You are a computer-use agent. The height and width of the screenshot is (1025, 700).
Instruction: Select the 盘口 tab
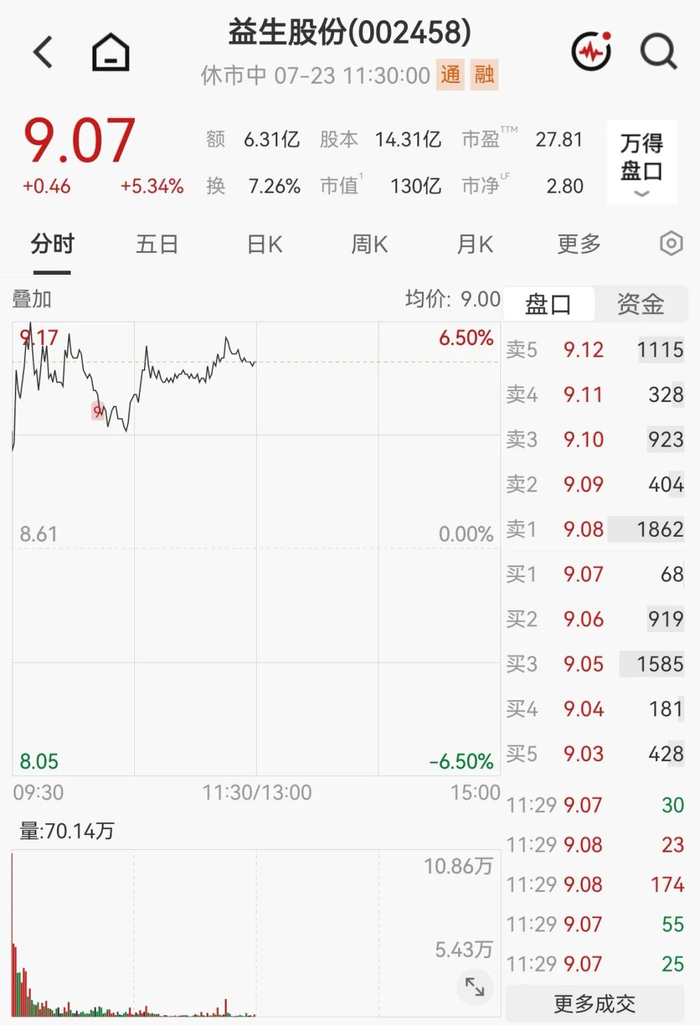pyautogui.click(x=548, y=304)
